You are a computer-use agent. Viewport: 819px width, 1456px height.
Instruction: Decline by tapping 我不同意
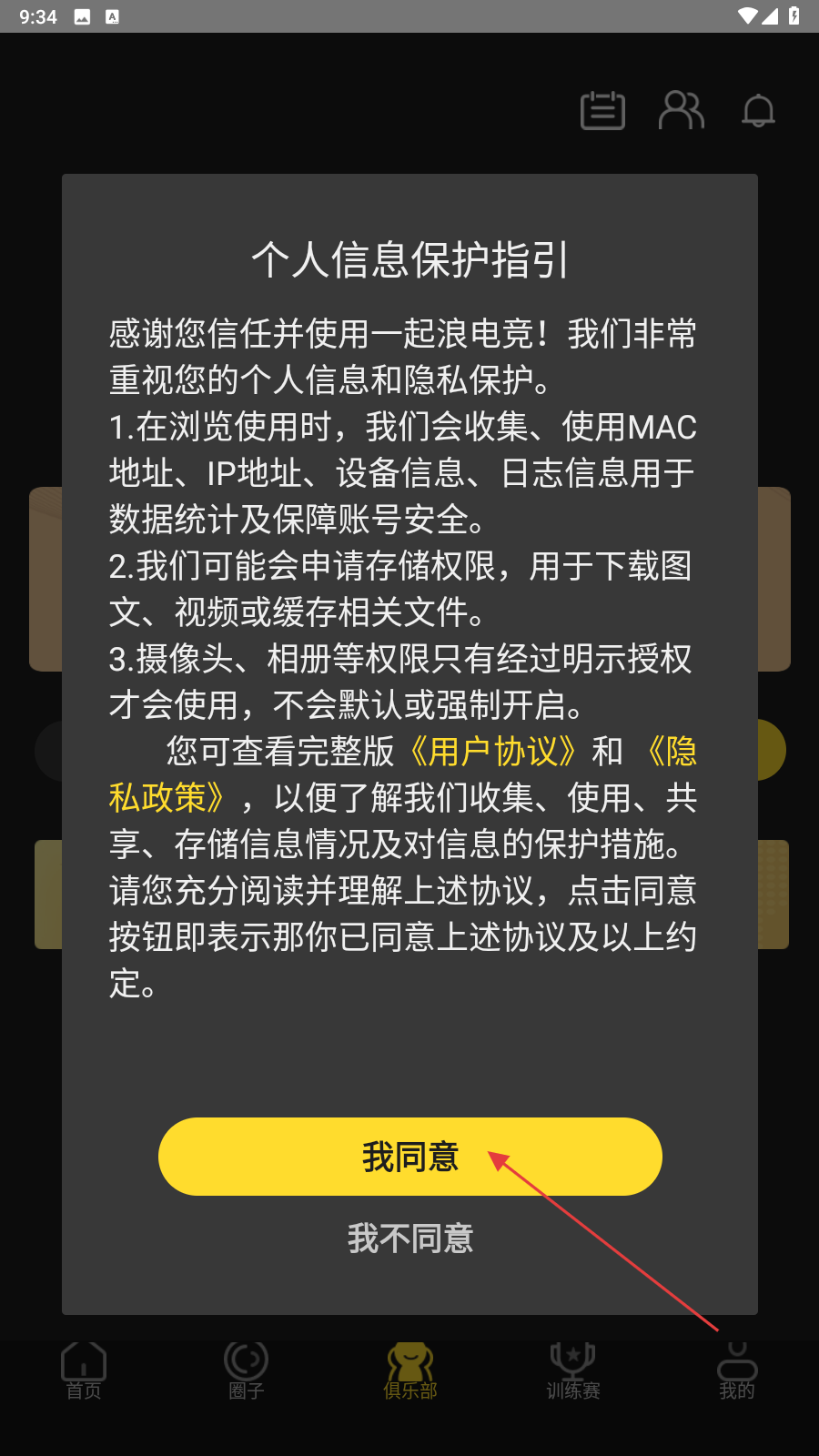pos(409,1239)
